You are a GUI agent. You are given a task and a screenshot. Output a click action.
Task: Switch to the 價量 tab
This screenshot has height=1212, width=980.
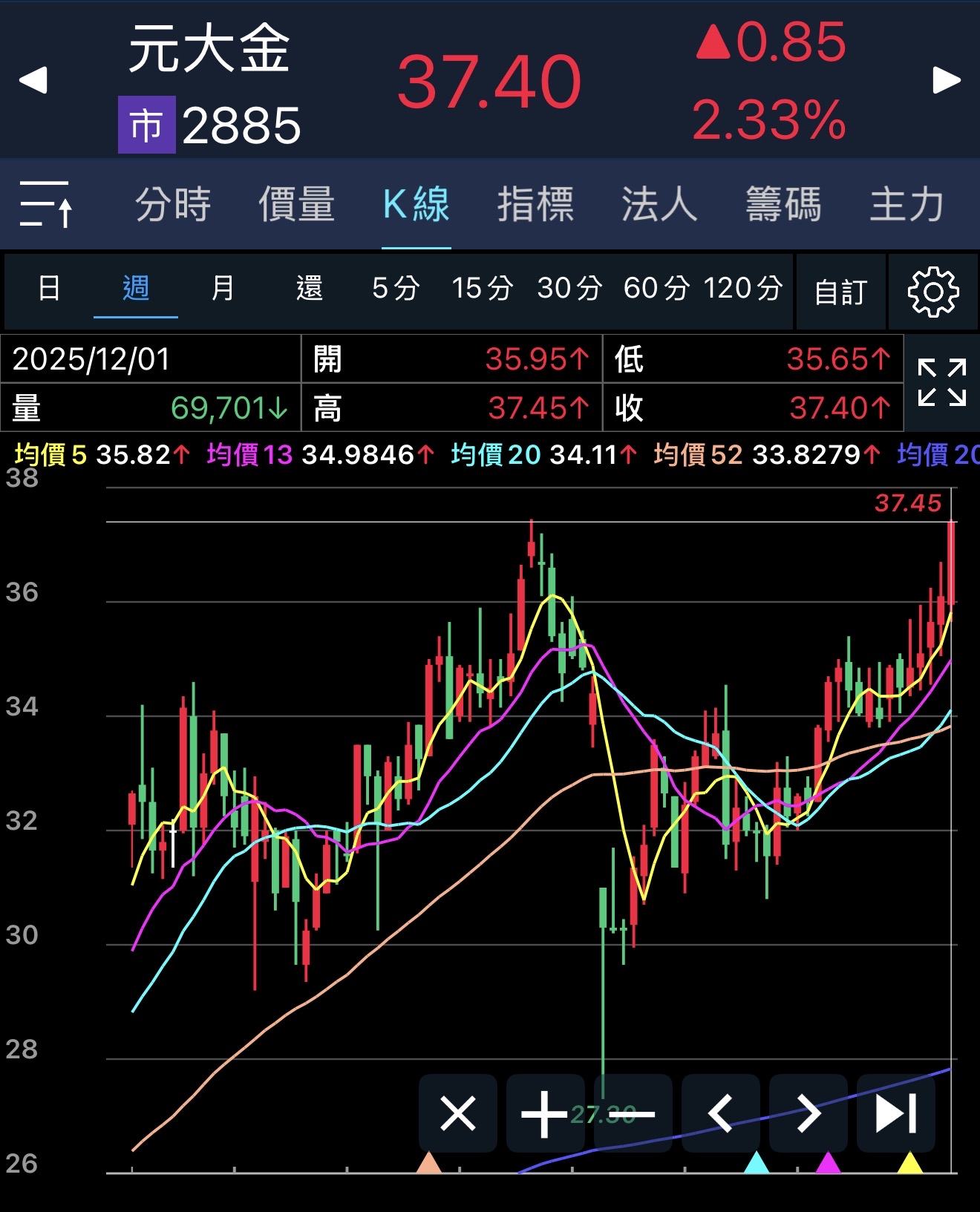[296, 204]
